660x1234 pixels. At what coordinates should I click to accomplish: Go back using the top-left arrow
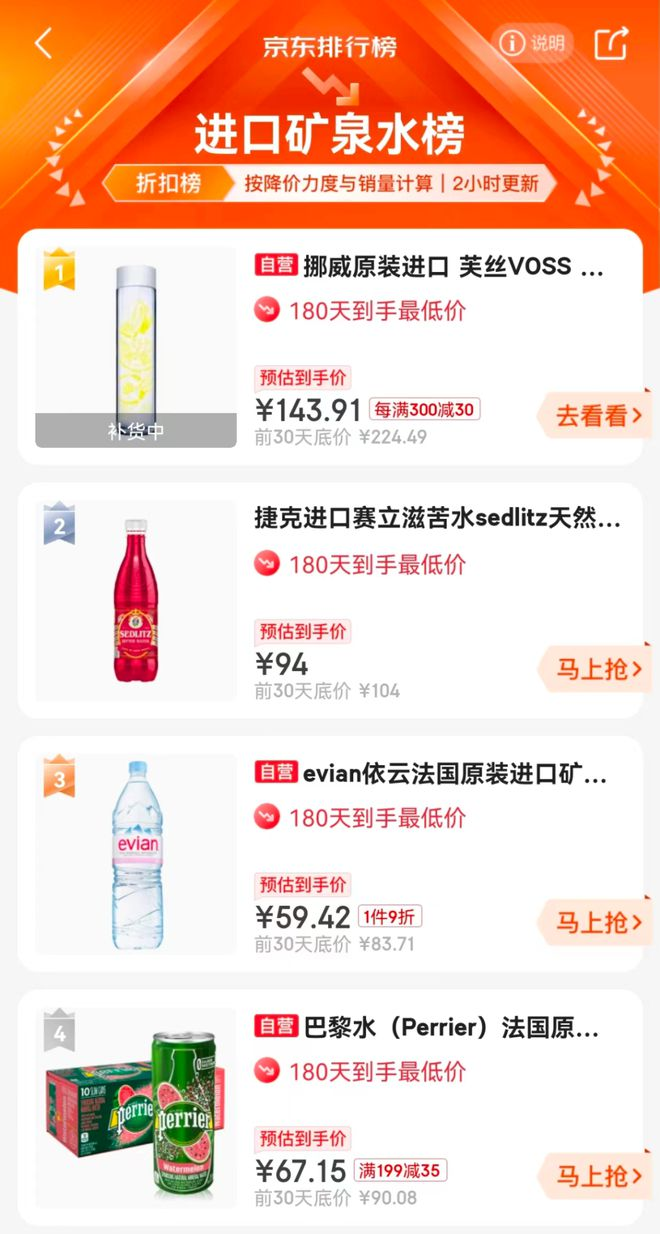pos(43,44)
